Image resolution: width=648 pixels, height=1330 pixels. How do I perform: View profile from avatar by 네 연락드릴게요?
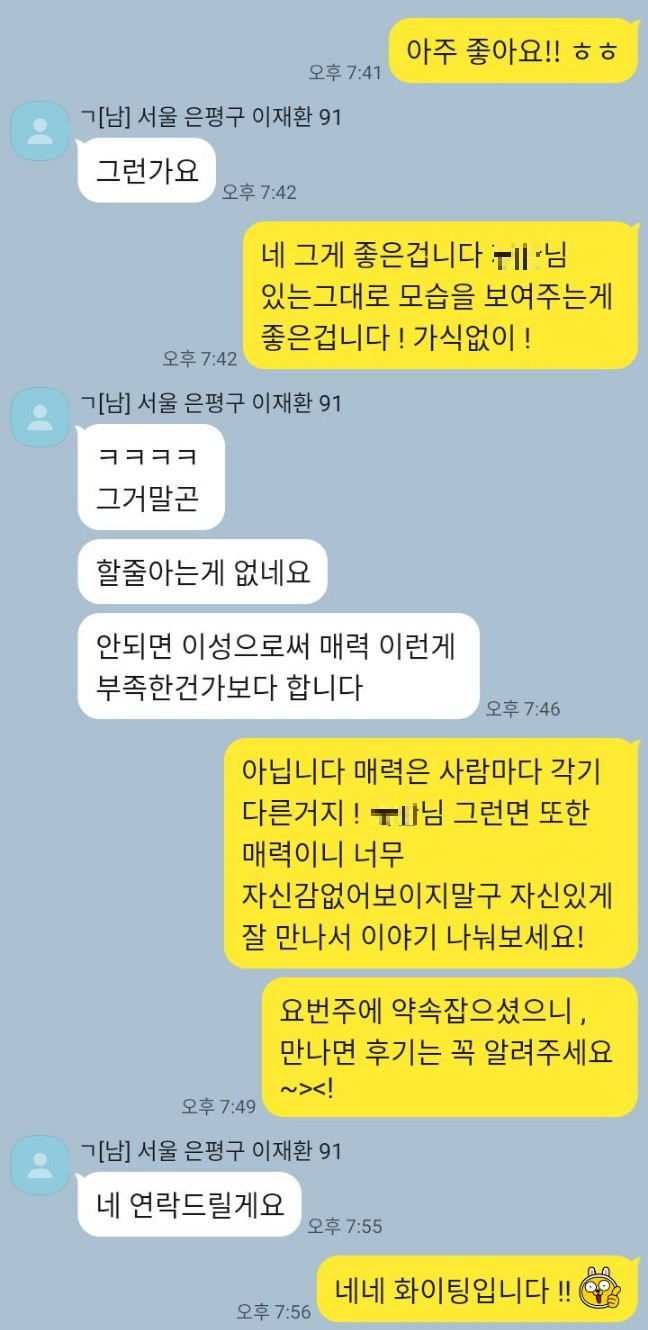40,1165
